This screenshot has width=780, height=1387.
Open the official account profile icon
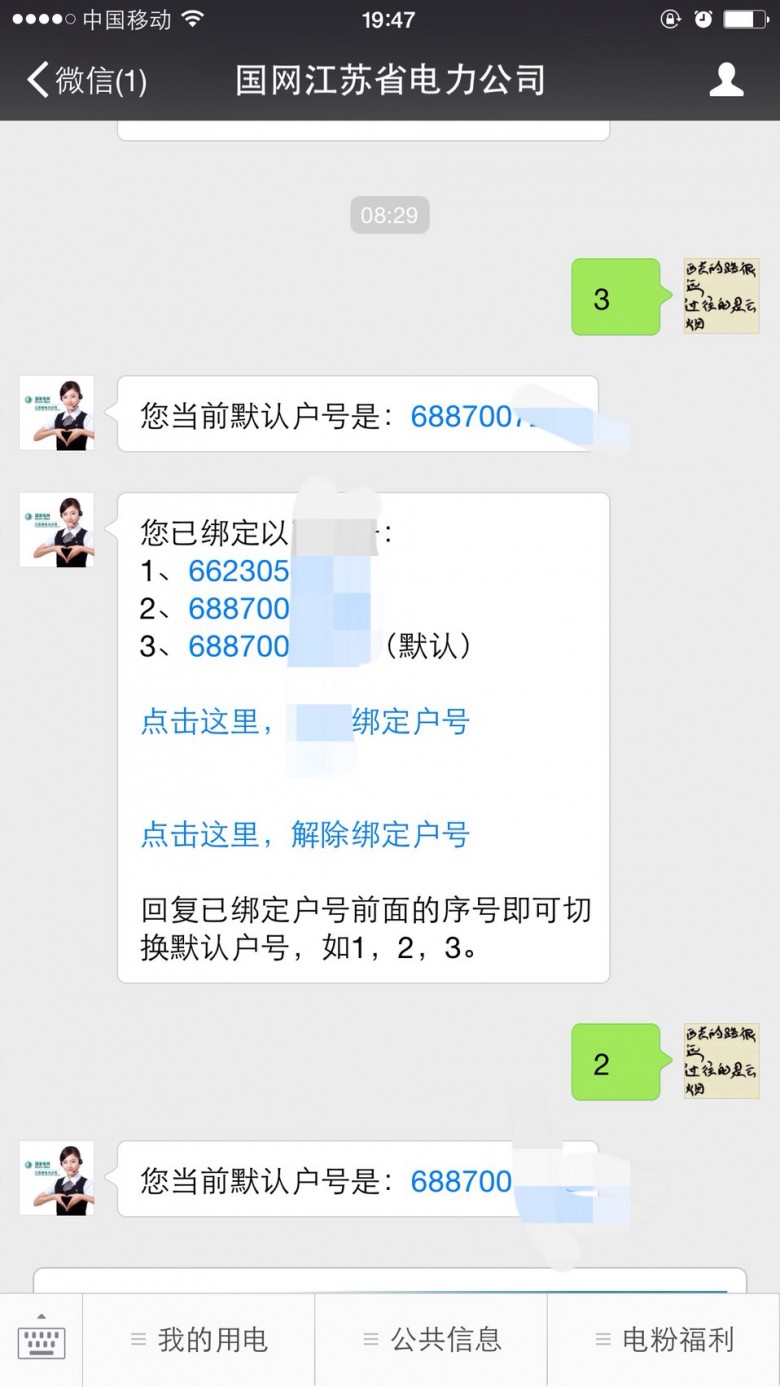(x=726, y=80)
